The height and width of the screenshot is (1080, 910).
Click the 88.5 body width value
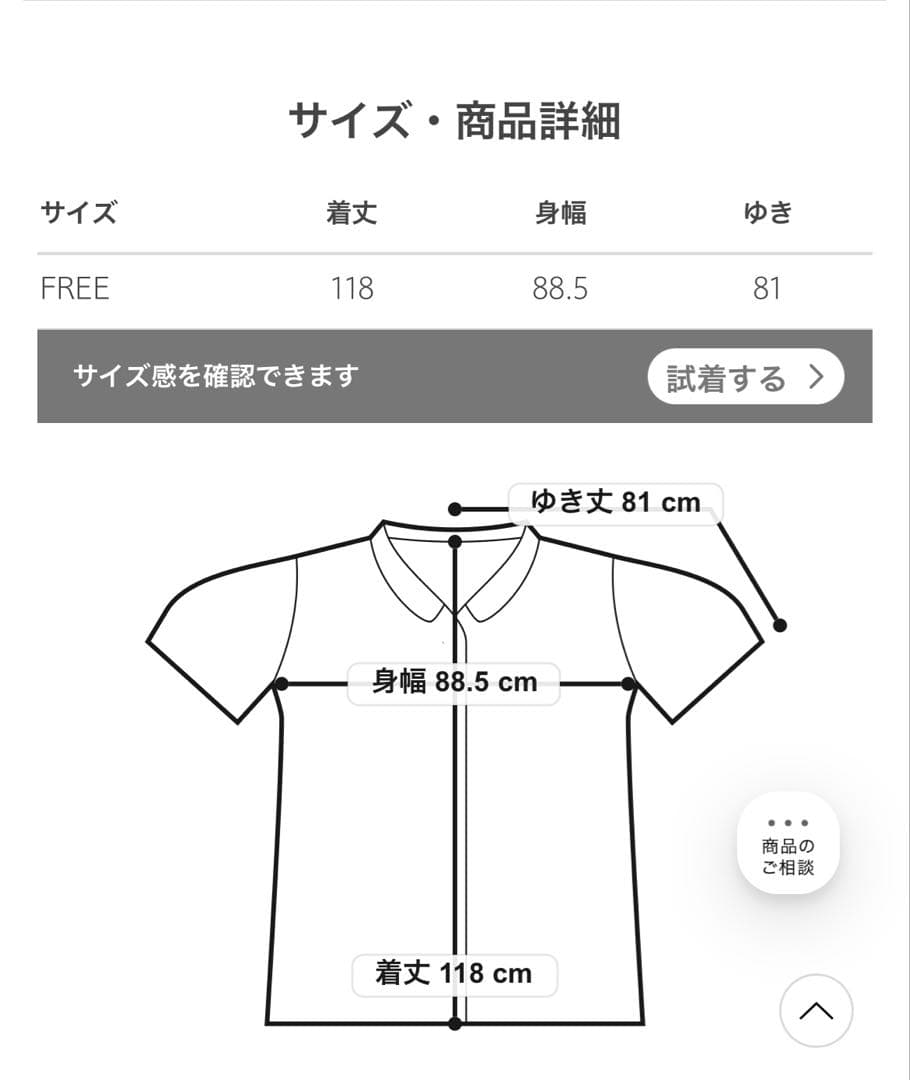pyautogui.click(x=562, y=290)
